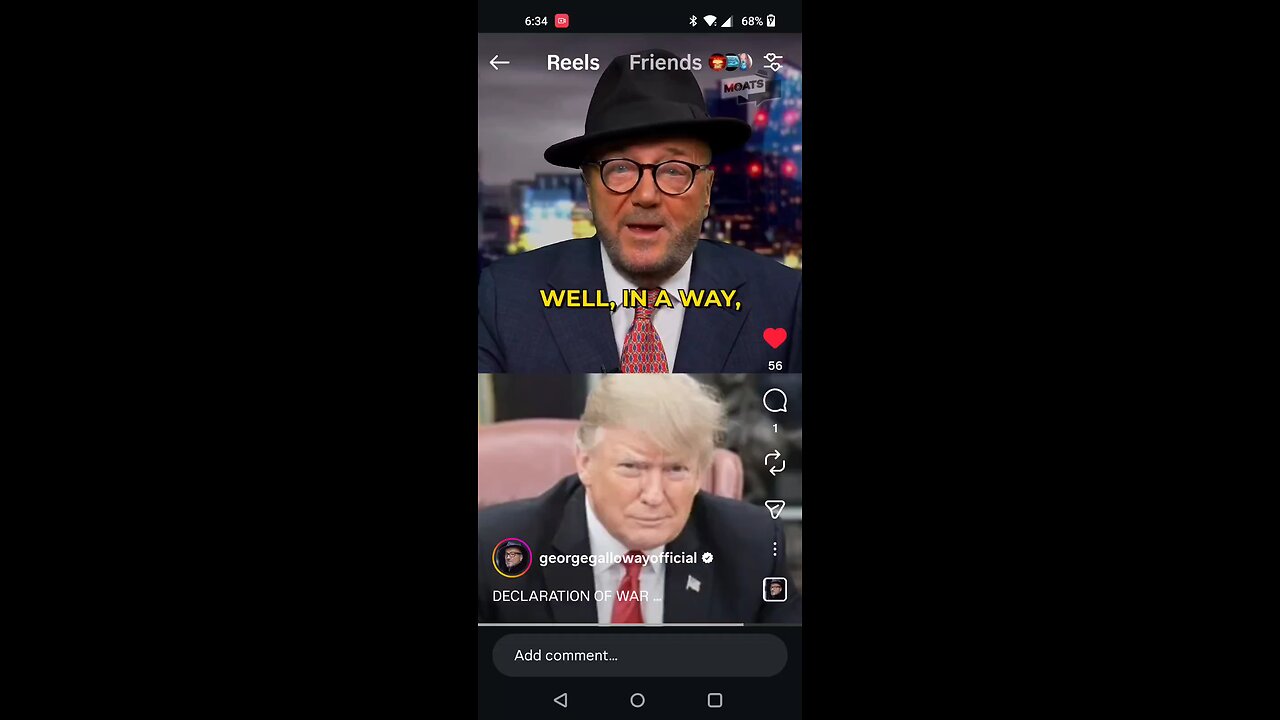
Task: Tap the Add comment field
Action: pyautogui.click(x=639, y=655)
